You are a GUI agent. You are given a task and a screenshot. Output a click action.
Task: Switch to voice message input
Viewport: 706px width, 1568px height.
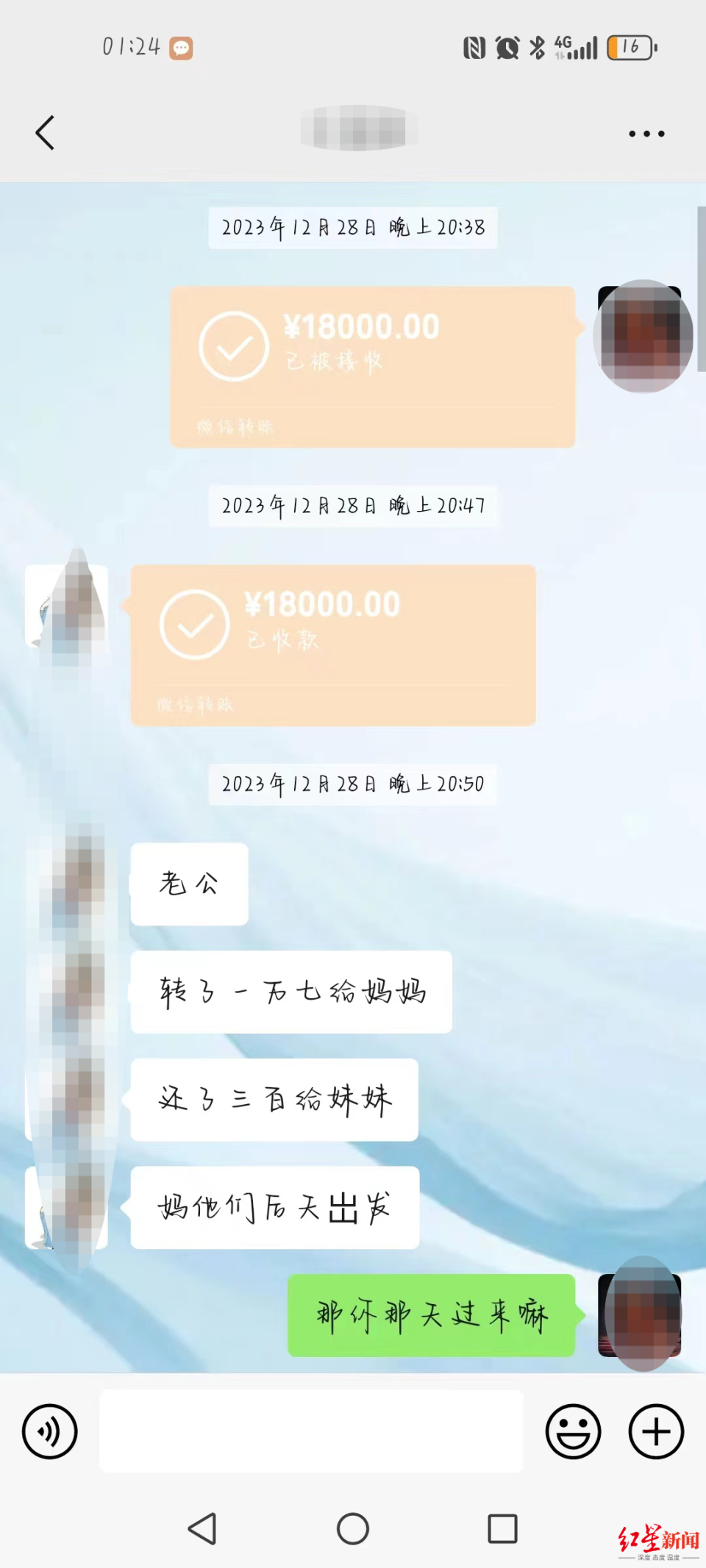(49, 1431)
